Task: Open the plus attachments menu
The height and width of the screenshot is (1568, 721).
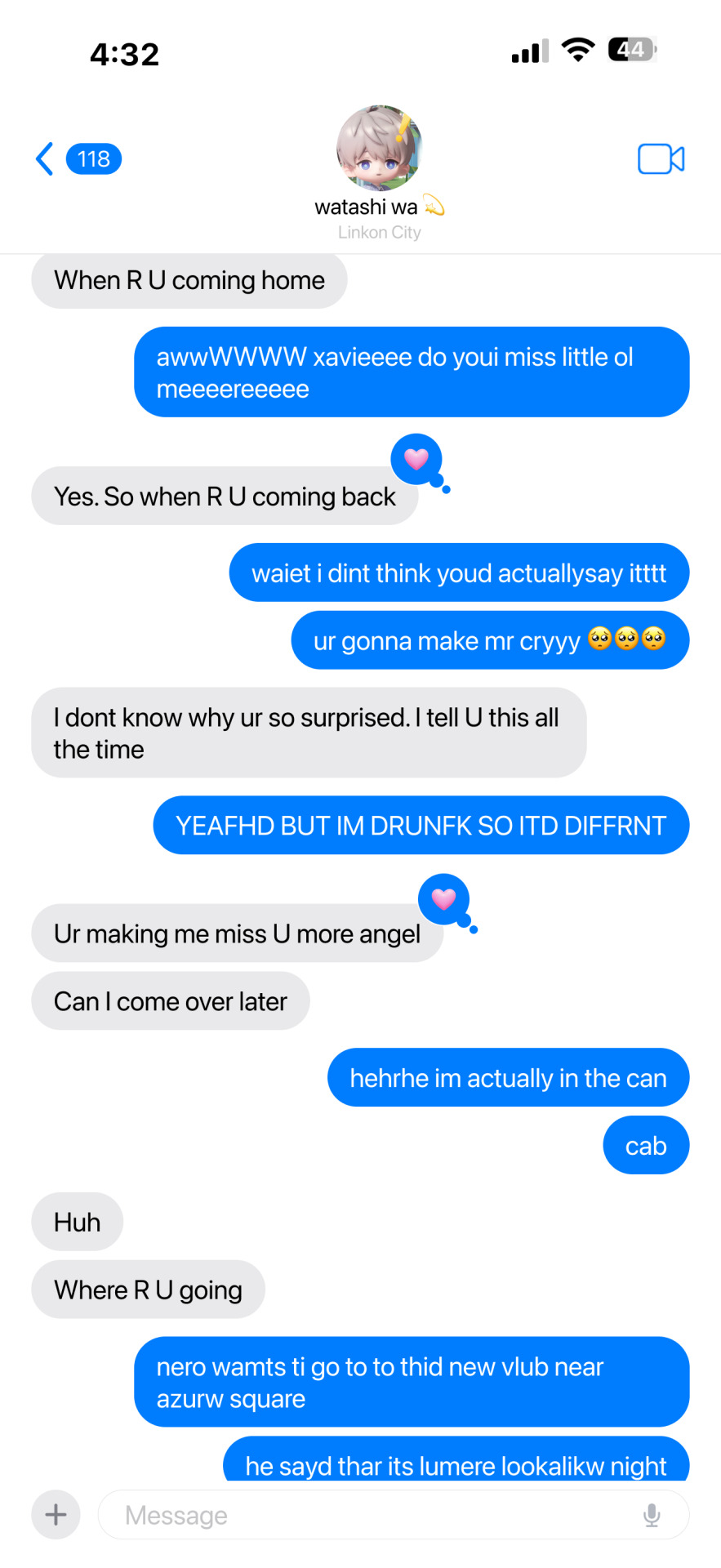Action: [56, 1515]
